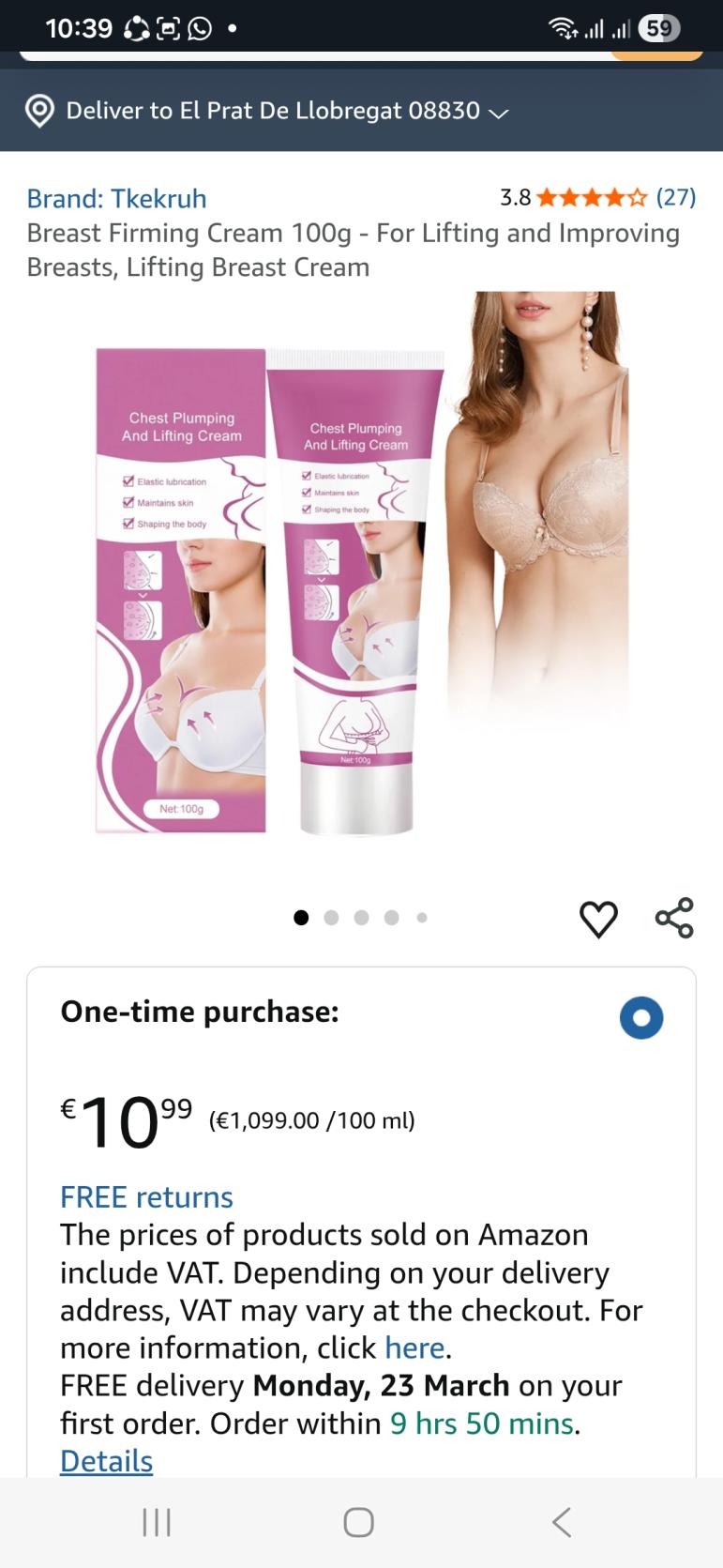This screenshot has width=723, height=1568.
Task: Share this product
Action: click(x=673, y=918)
